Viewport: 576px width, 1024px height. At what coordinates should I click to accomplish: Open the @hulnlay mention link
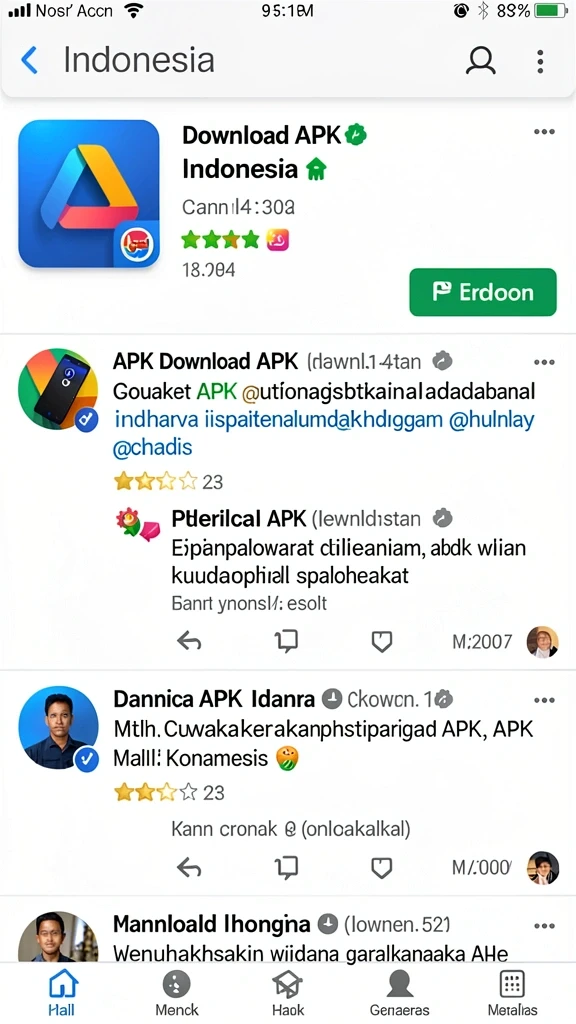pyautogui.click(x=492, y=419)
